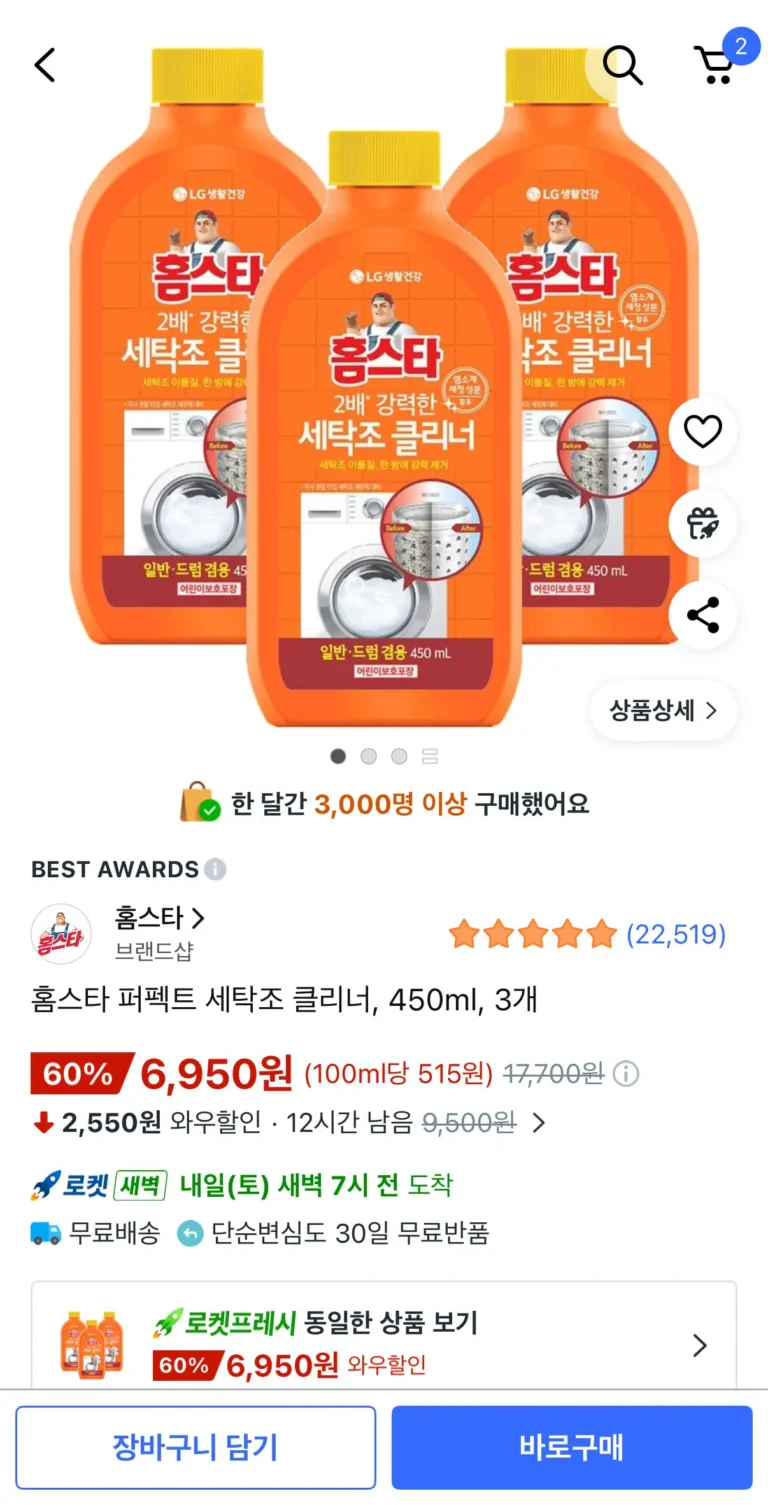Tap 장바구니 담기 to add to cart
Image resolution: width=768 pixels, height=1505 pixels.
[x=196, y=1447]
